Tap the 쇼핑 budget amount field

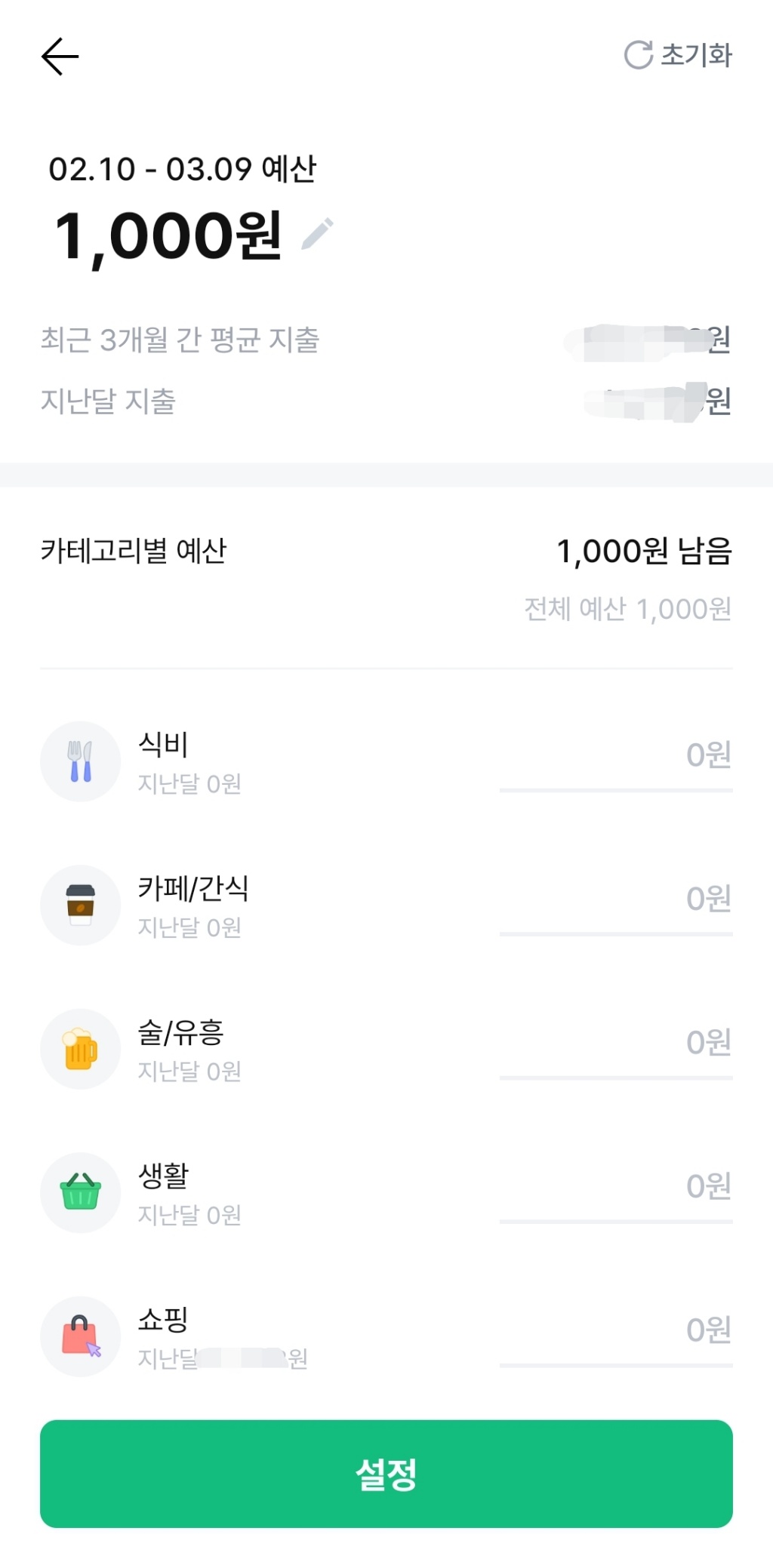point(616,1331)
